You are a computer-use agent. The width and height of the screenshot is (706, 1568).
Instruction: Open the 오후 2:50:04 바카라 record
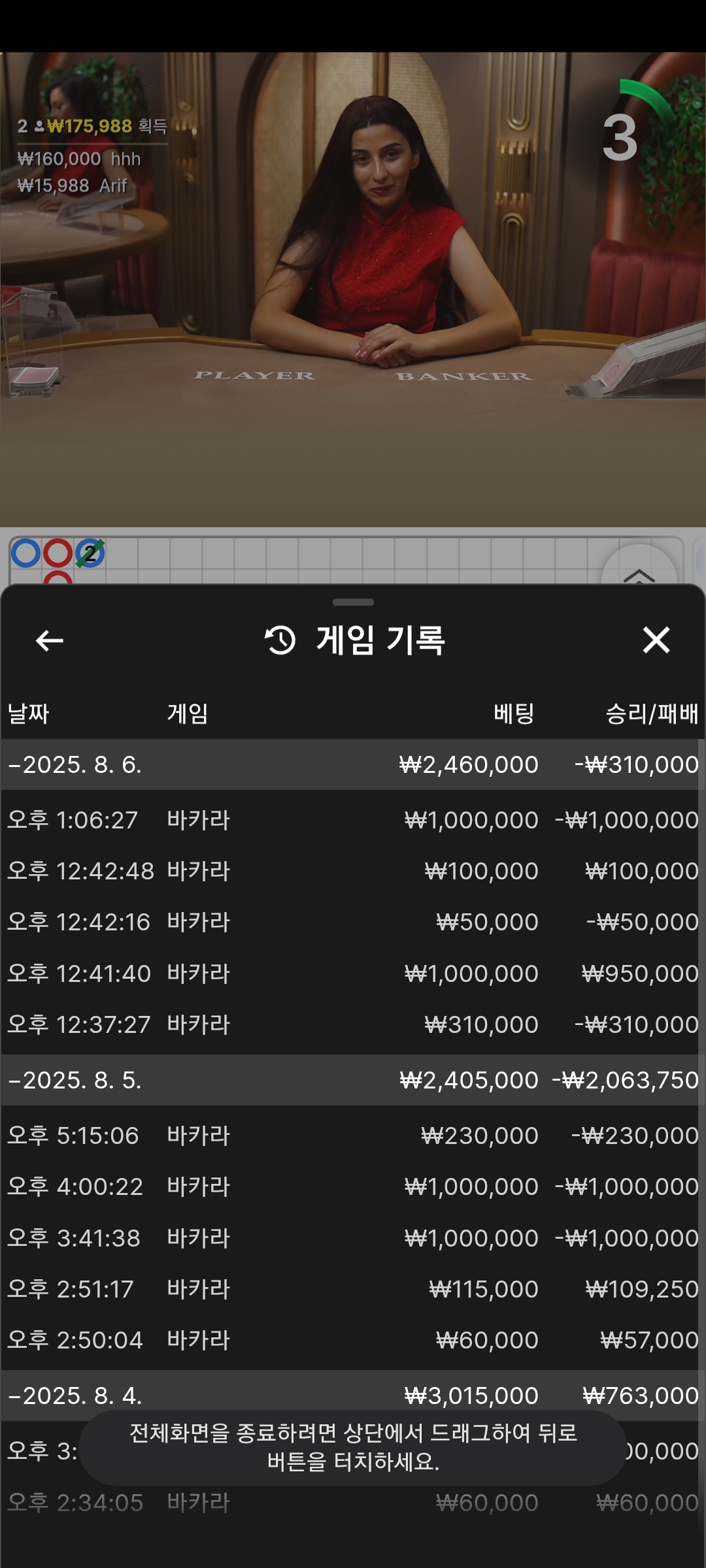coord(353,1340)
